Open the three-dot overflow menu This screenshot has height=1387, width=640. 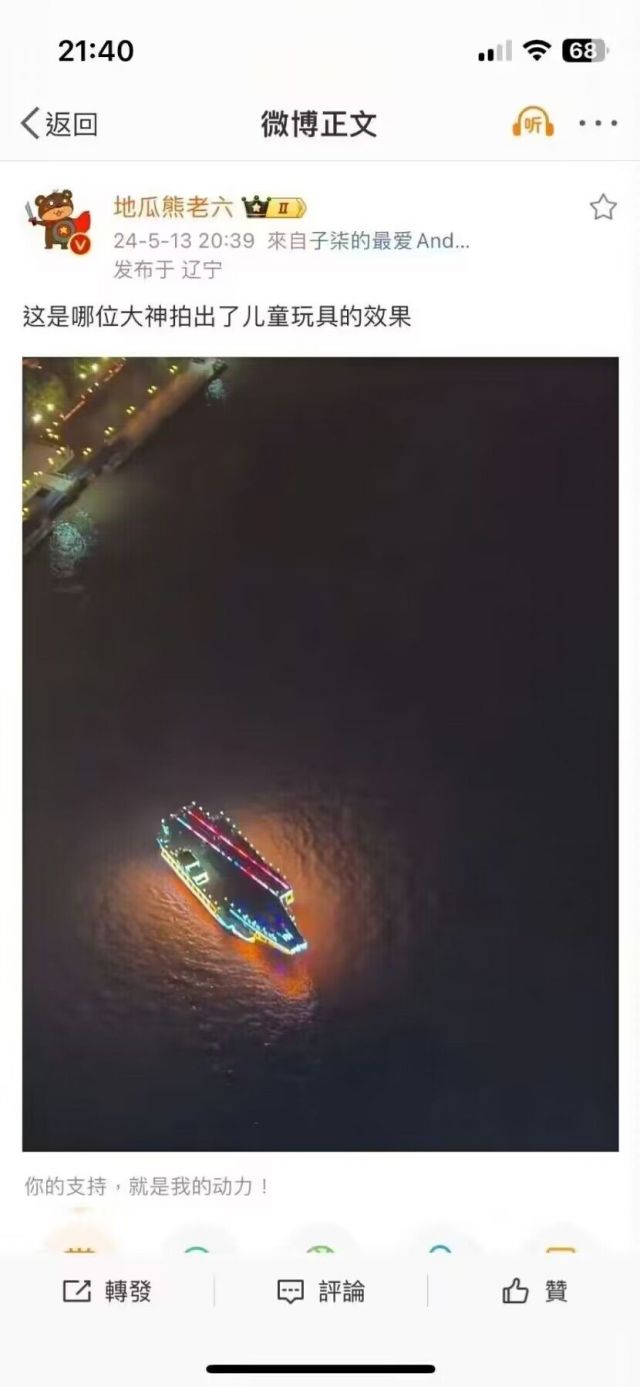pyautogui.click(x=598, y=124)
